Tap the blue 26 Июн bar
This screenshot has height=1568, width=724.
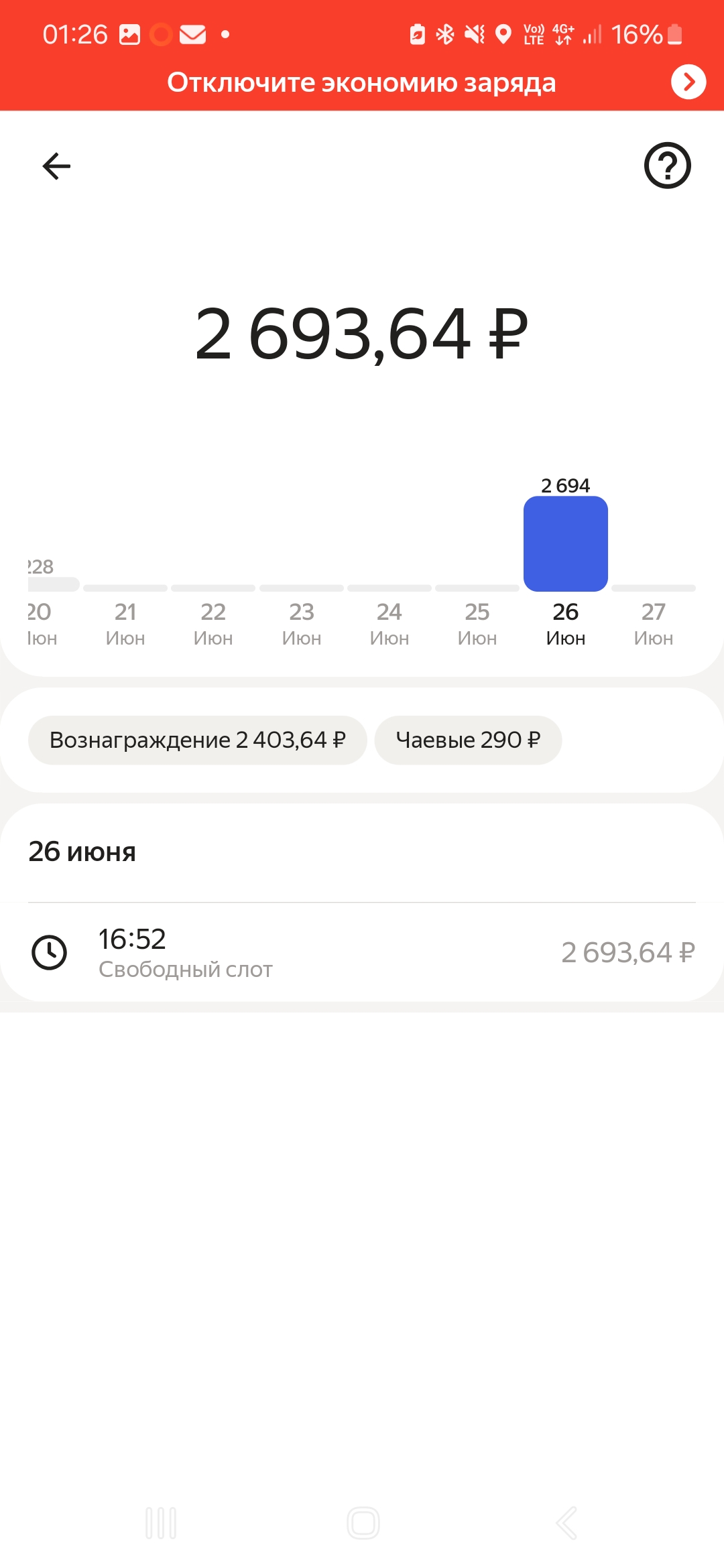click(566, 543)
